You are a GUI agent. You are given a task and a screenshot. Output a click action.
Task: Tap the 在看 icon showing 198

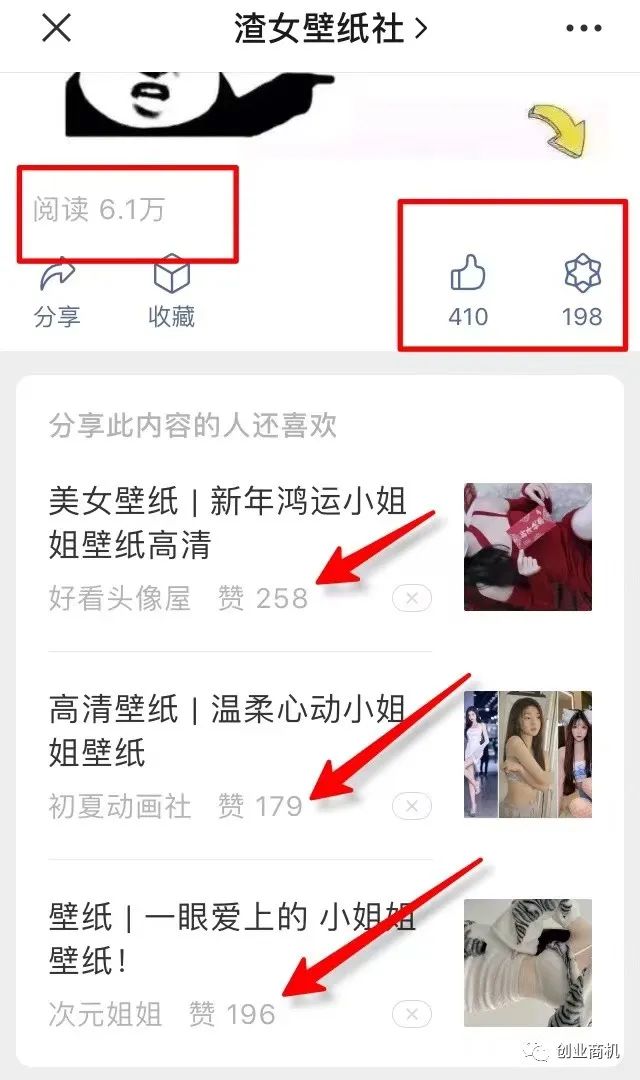point(581,288)
